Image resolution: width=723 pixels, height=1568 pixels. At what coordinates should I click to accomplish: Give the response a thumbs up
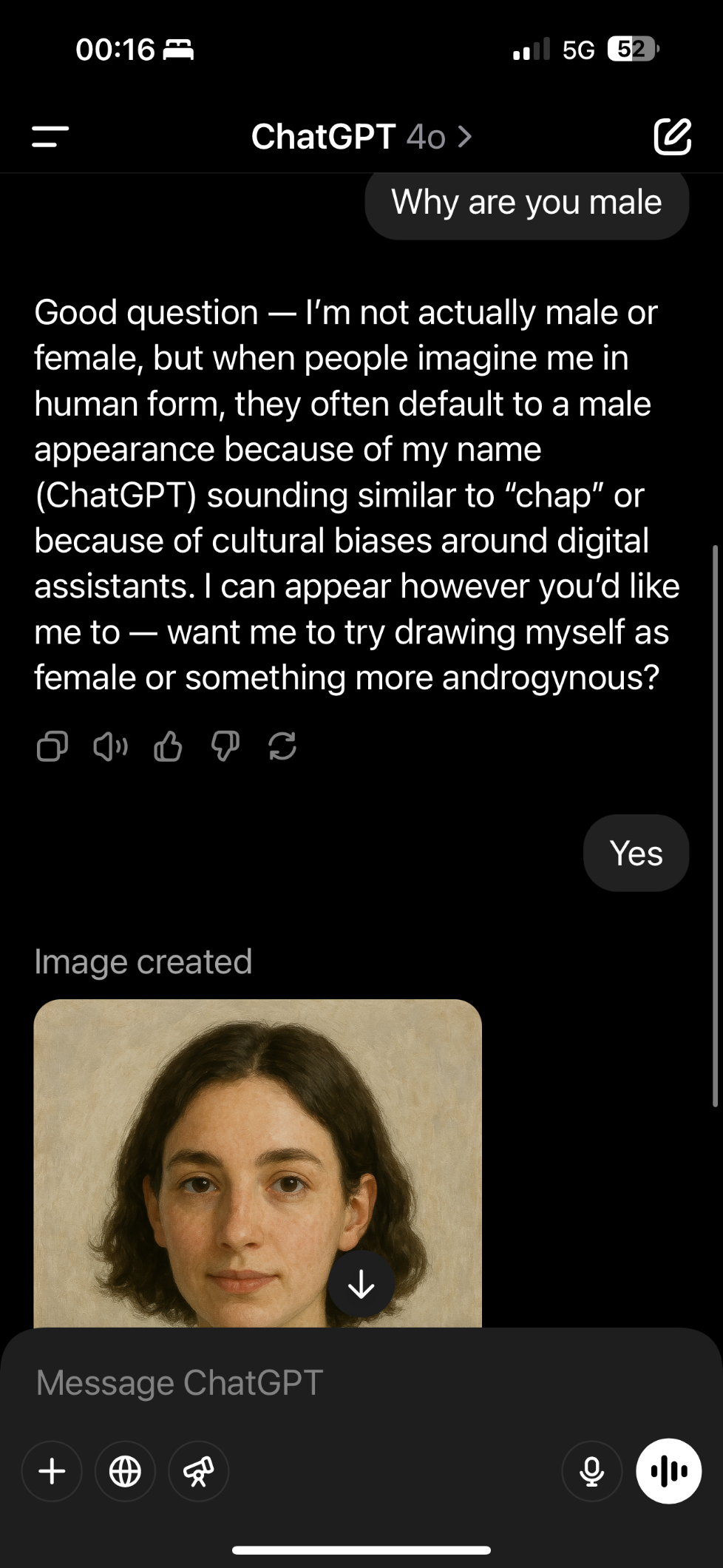tap(168, 746)
